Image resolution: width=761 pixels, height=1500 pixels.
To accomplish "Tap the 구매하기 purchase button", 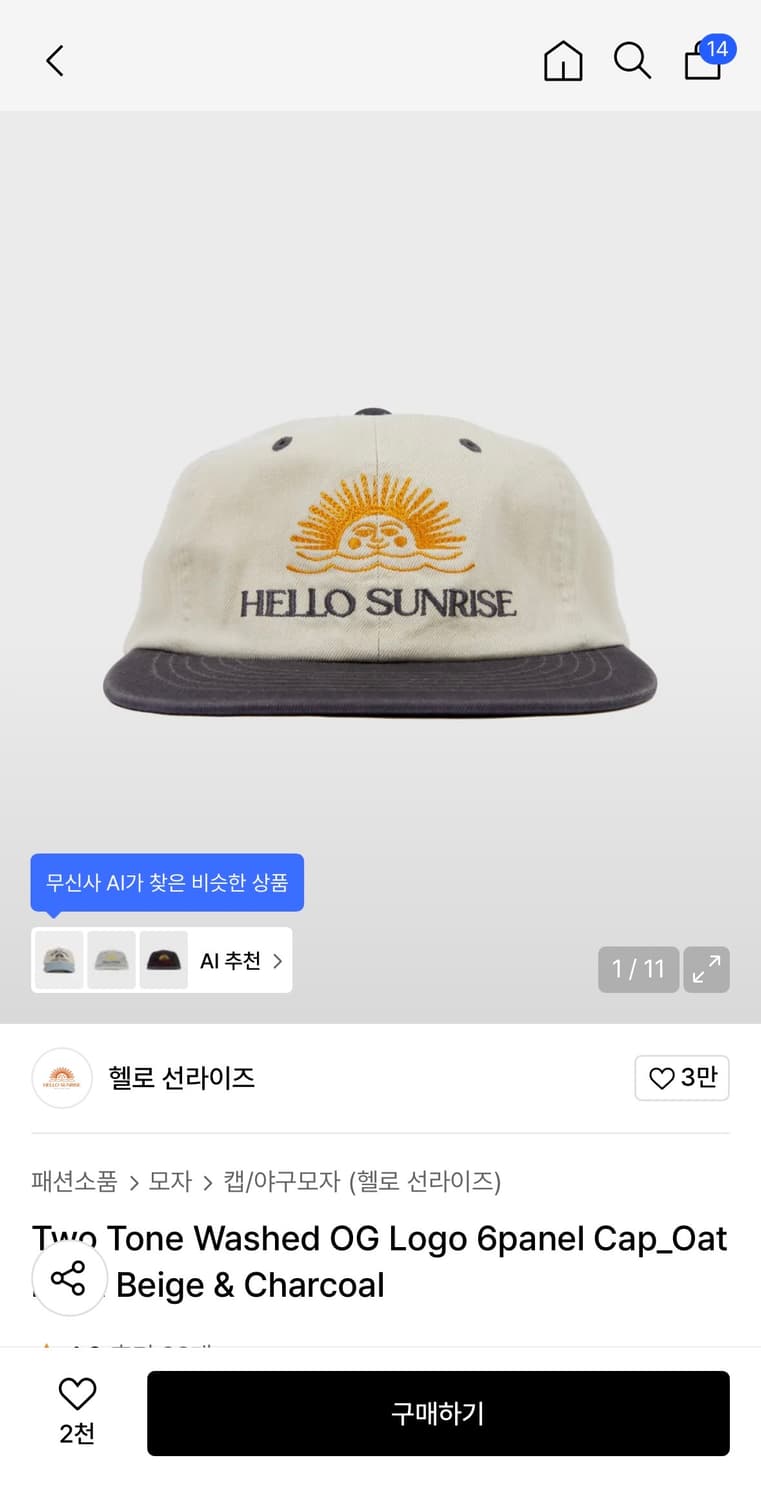I will coord(438,1413).
